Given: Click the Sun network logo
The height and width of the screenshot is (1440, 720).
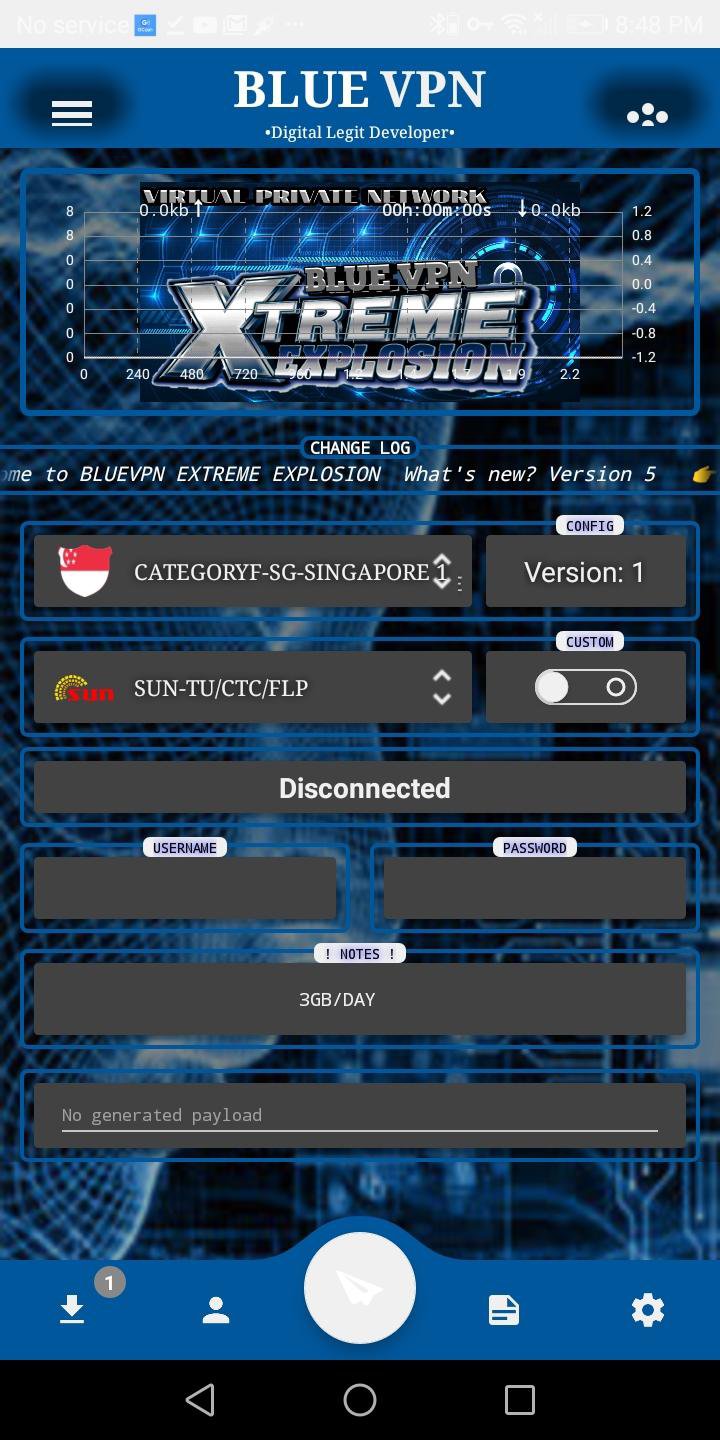Looking at the screenshot, I should pos(83,687).
